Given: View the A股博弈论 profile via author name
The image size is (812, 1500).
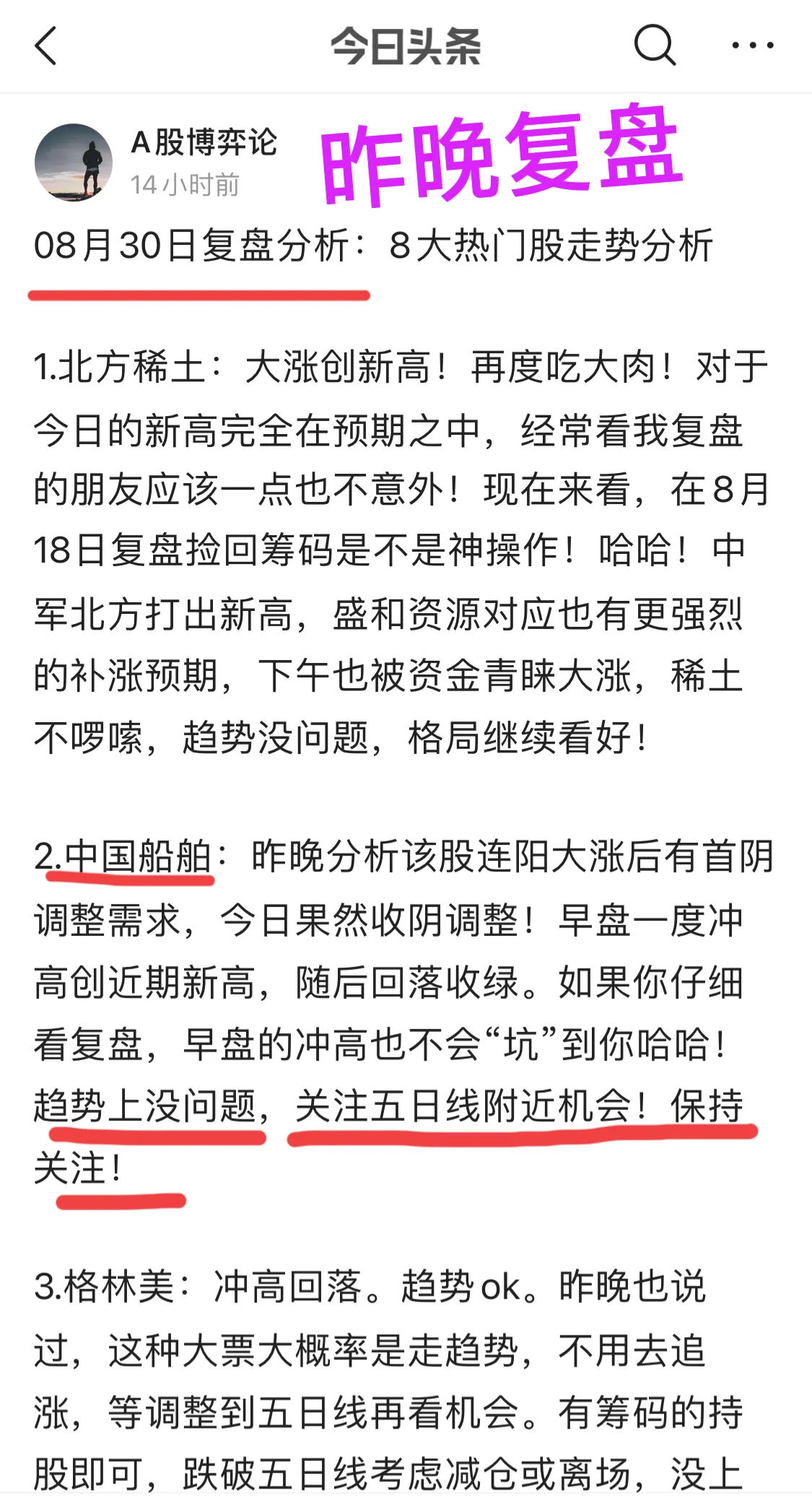Looking at the screenshot, I should pos(204,142).
